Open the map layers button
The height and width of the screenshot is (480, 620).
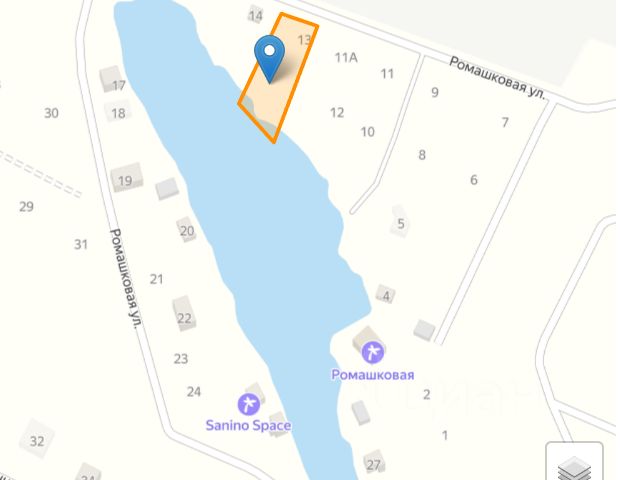coord(575,466)
